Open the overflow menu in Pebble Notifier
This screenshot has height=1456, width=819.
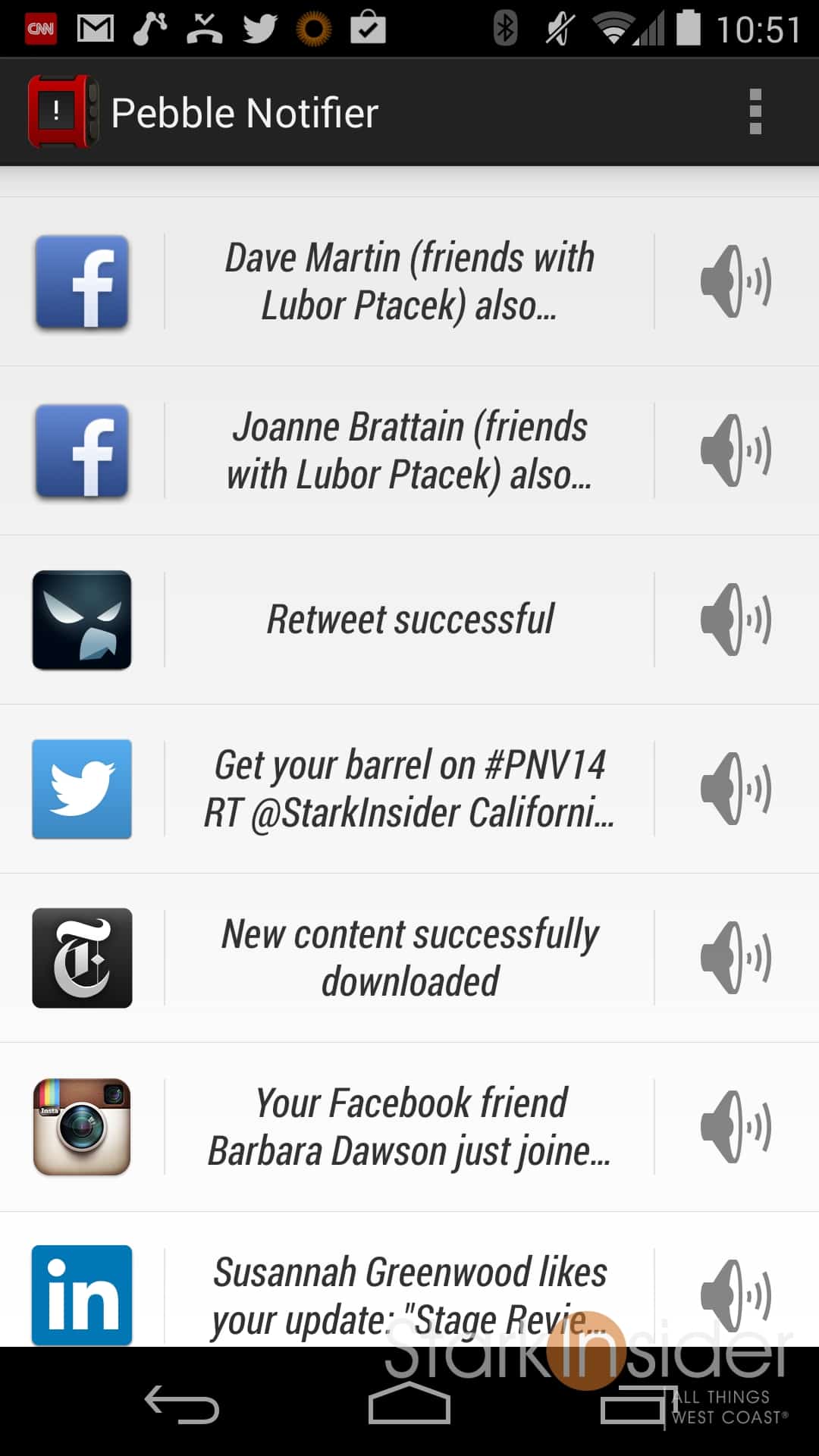(x=755, y=112)
